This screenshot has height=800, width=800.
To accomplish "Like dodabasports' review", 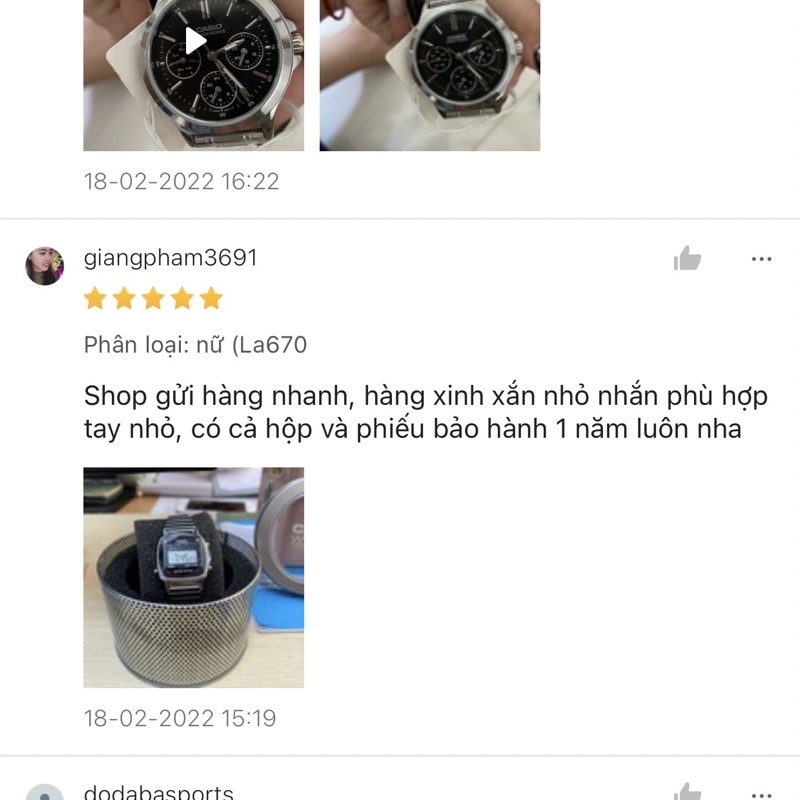I will (687, 792).
